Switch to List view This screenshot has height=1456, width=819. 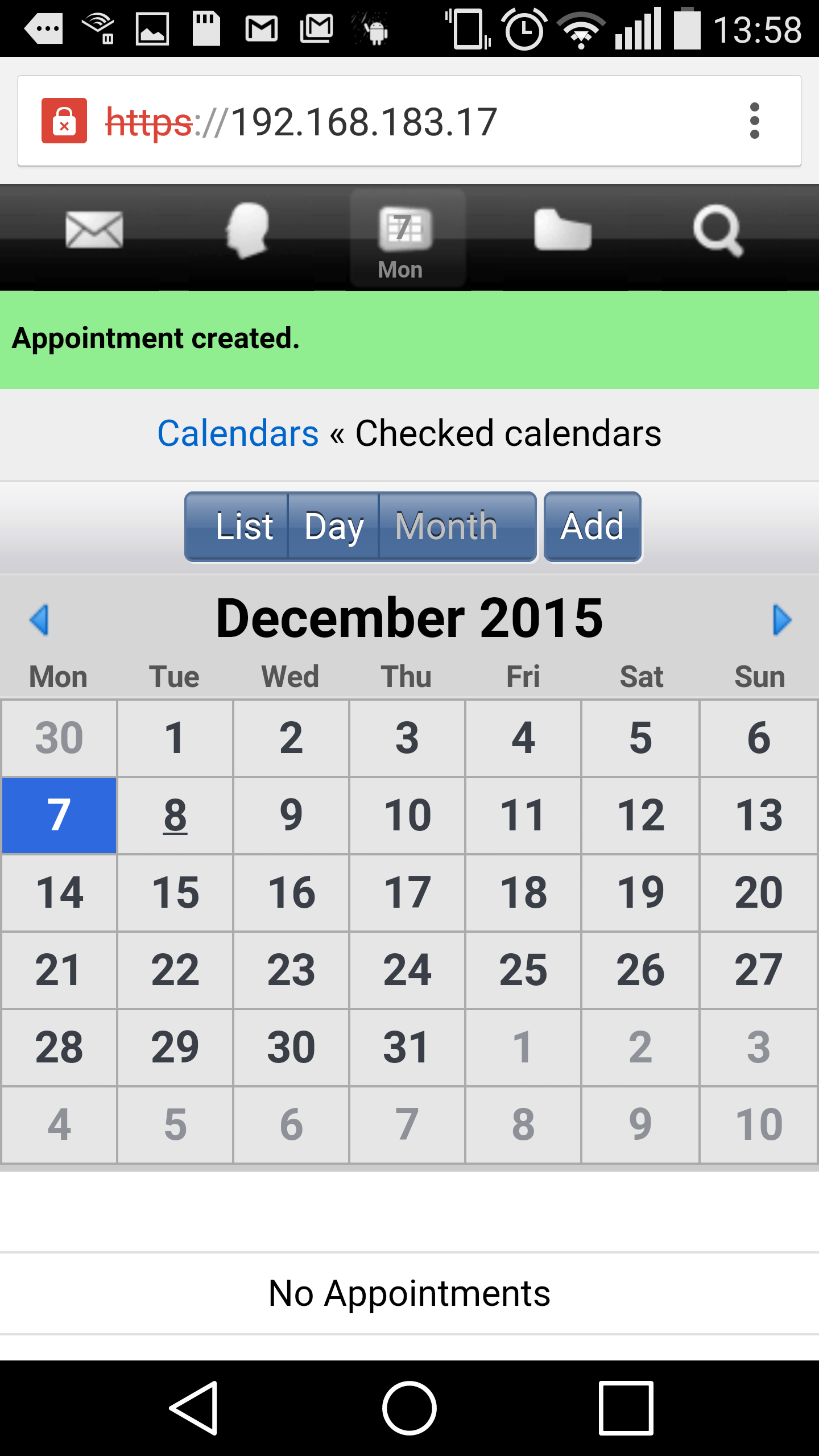(245, 527)
